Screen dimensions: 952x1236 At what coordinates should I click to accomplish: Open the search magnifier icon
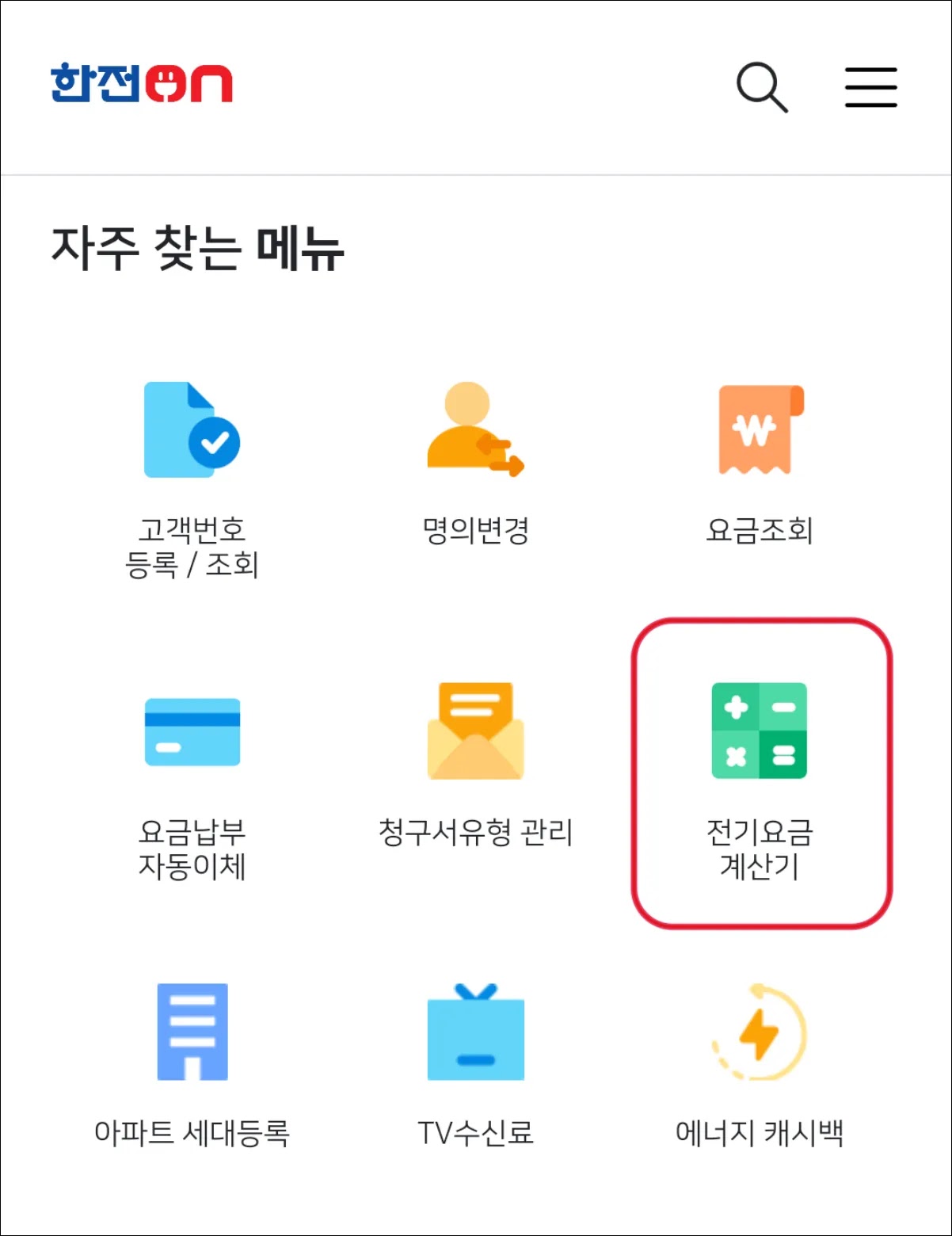coord(762,87)
